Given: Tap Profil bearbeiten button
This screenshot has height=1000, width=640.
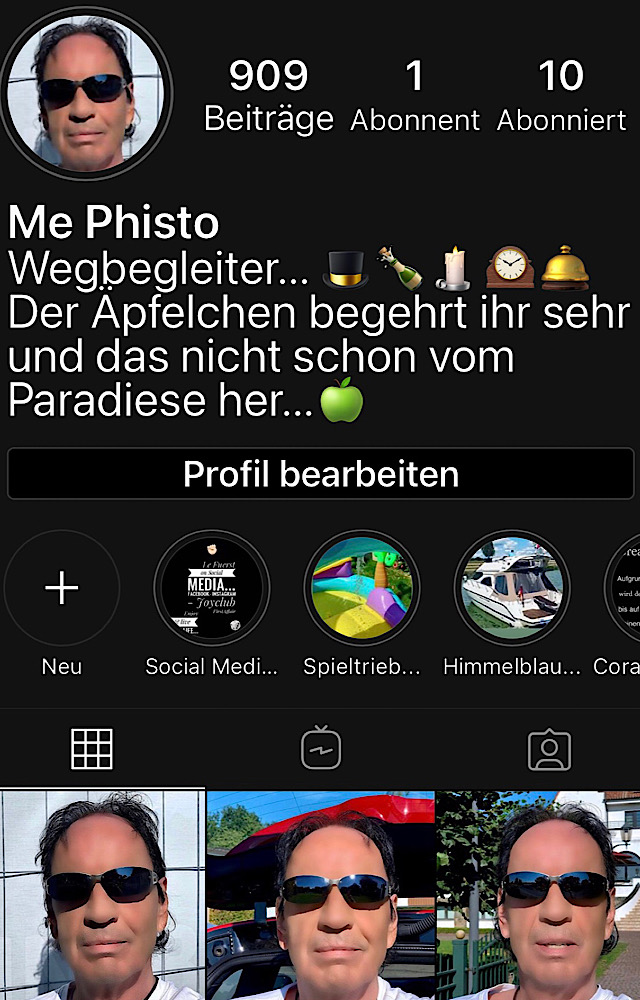Looking at the screenshot, I should pyautogui.click(x=320, y=474).
